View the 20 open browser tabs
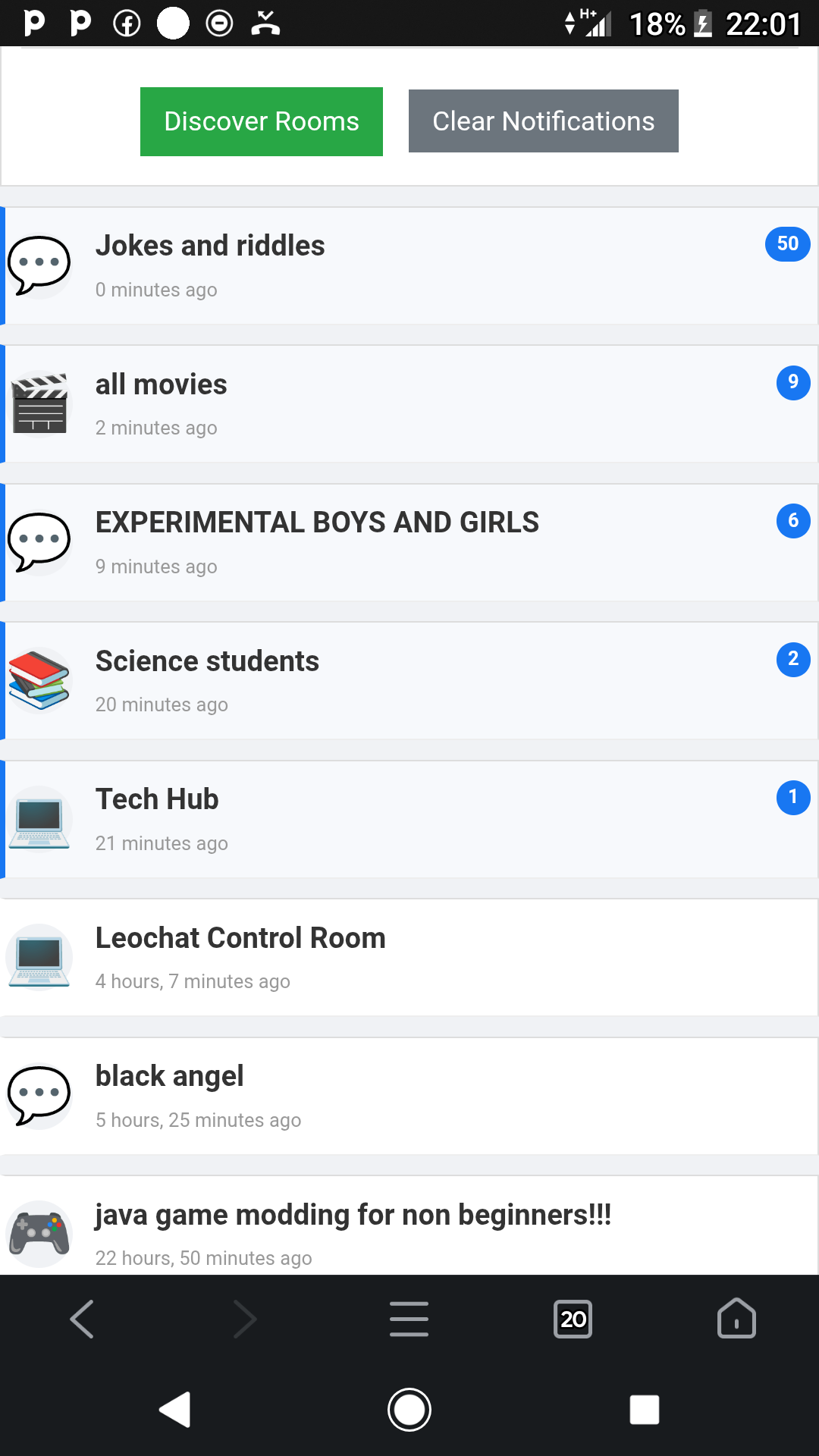The height and width of the screenshot is (1456, 819). pos(573,1319)
